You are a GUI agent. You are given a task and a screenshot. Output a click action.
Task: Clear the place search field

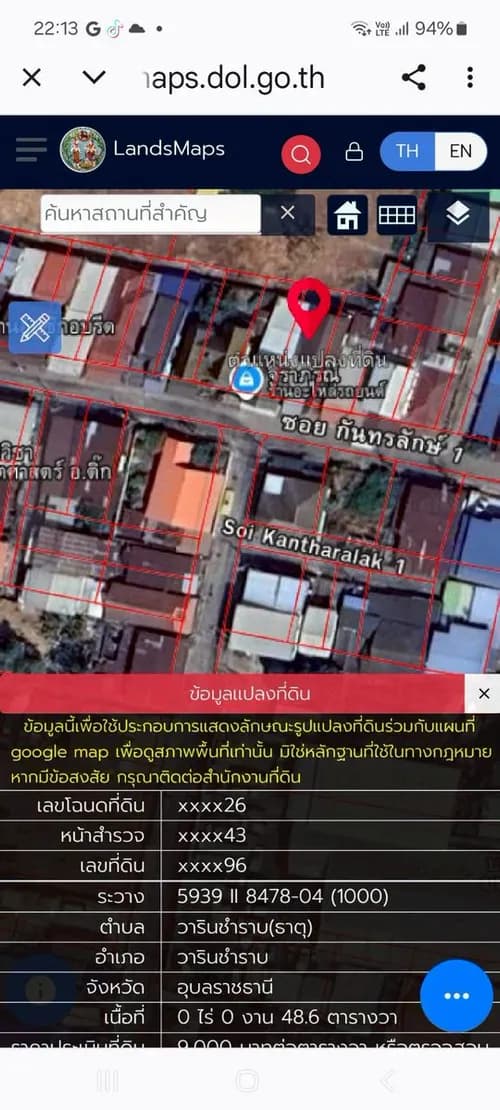[x=288, y=213]
